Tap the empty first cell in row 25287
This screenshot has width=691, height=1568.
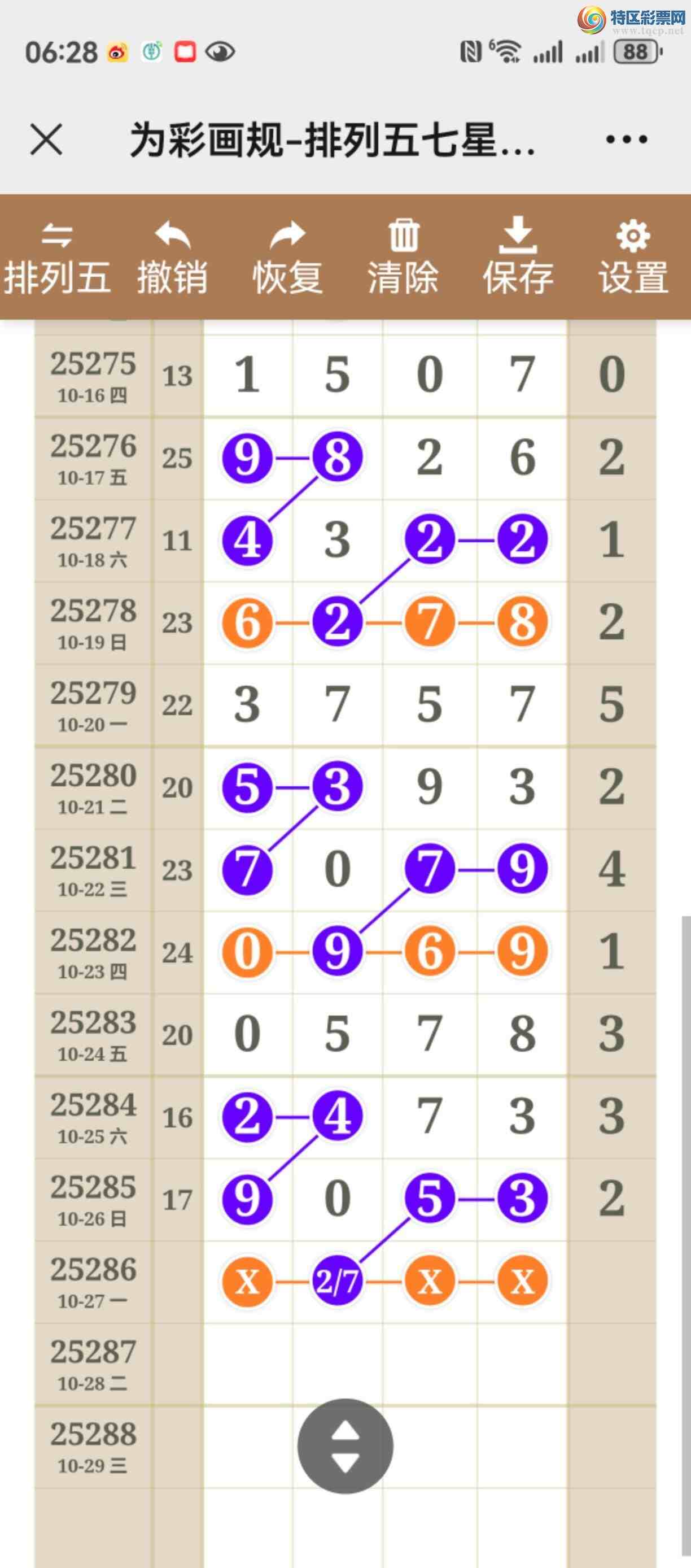(248, 1364)
